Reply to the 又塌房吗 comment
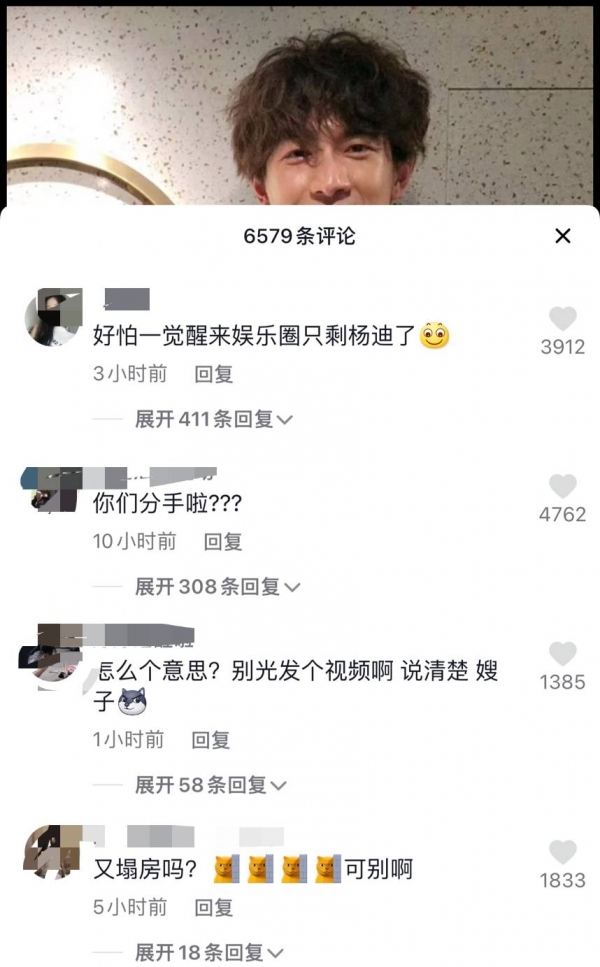The image size is (600, 967). click(213, 908)
